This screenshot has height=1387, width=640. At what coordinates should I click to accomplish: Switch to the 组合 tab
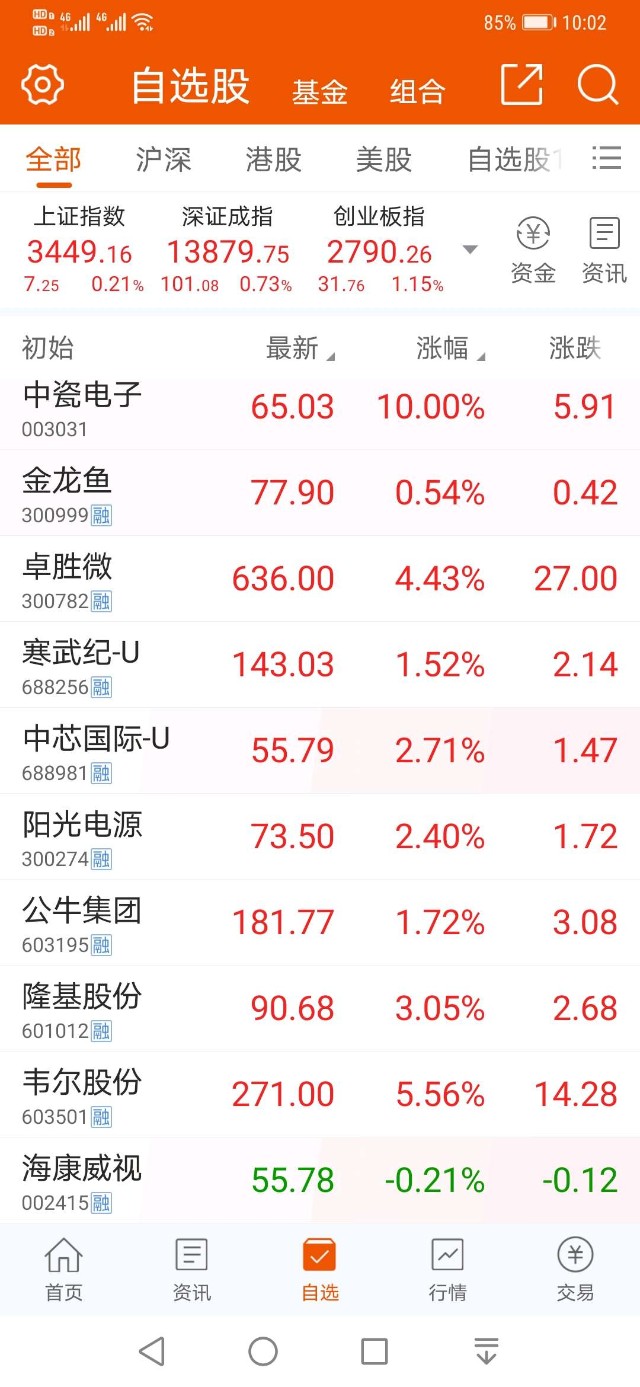(417, 92)
